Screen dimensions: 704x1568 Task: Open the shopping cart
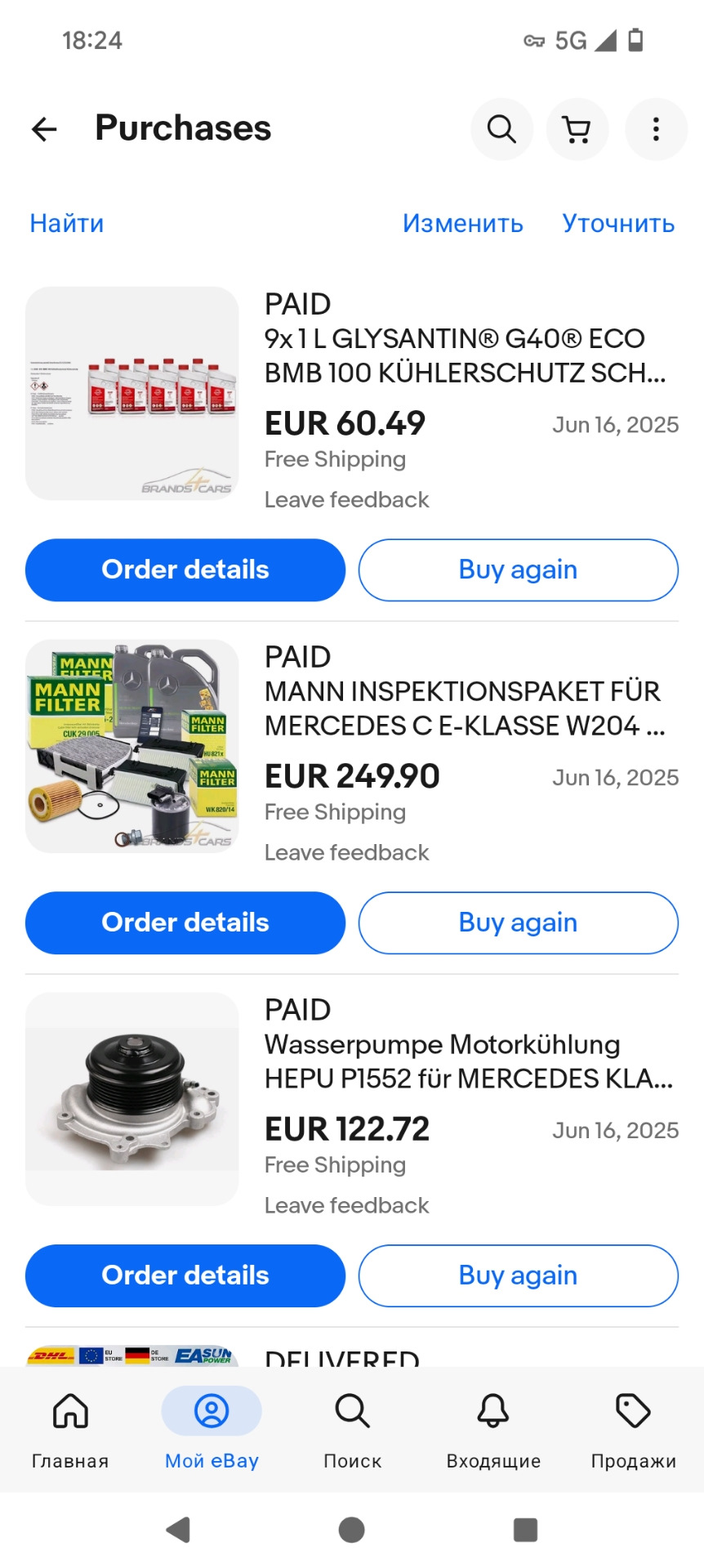[x=577, y=129]
